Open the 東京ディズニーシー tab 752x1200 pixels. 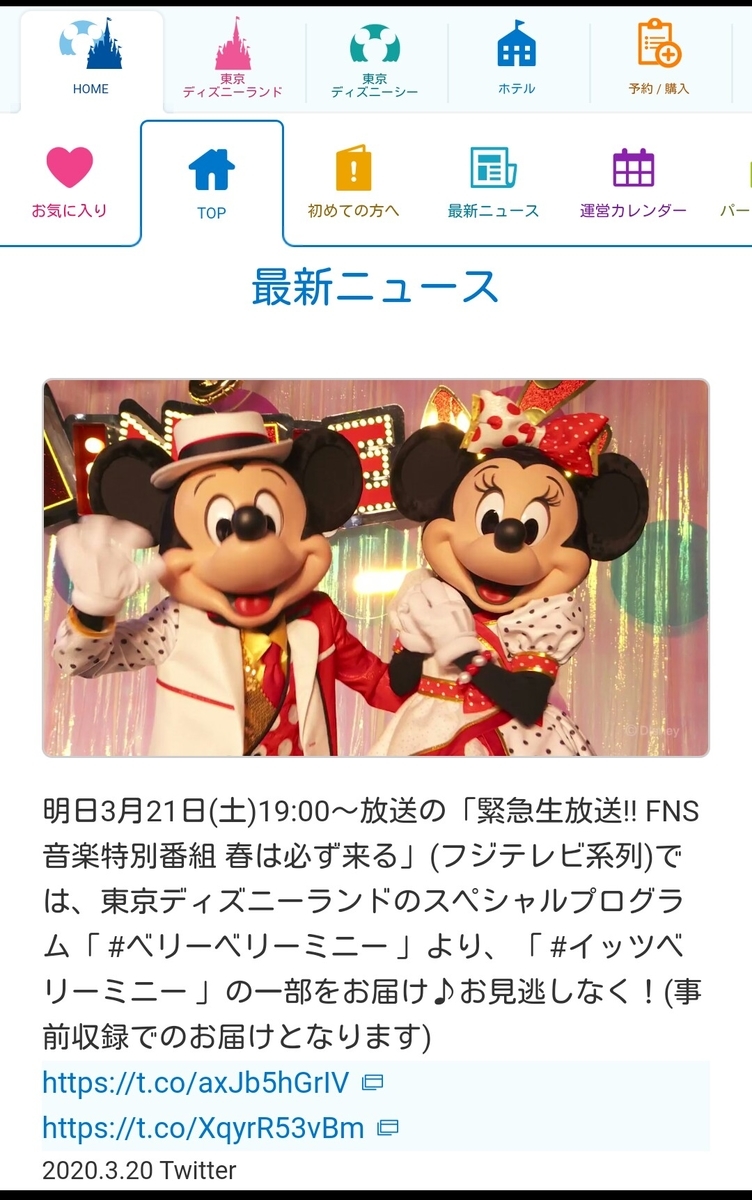point(374,60)
